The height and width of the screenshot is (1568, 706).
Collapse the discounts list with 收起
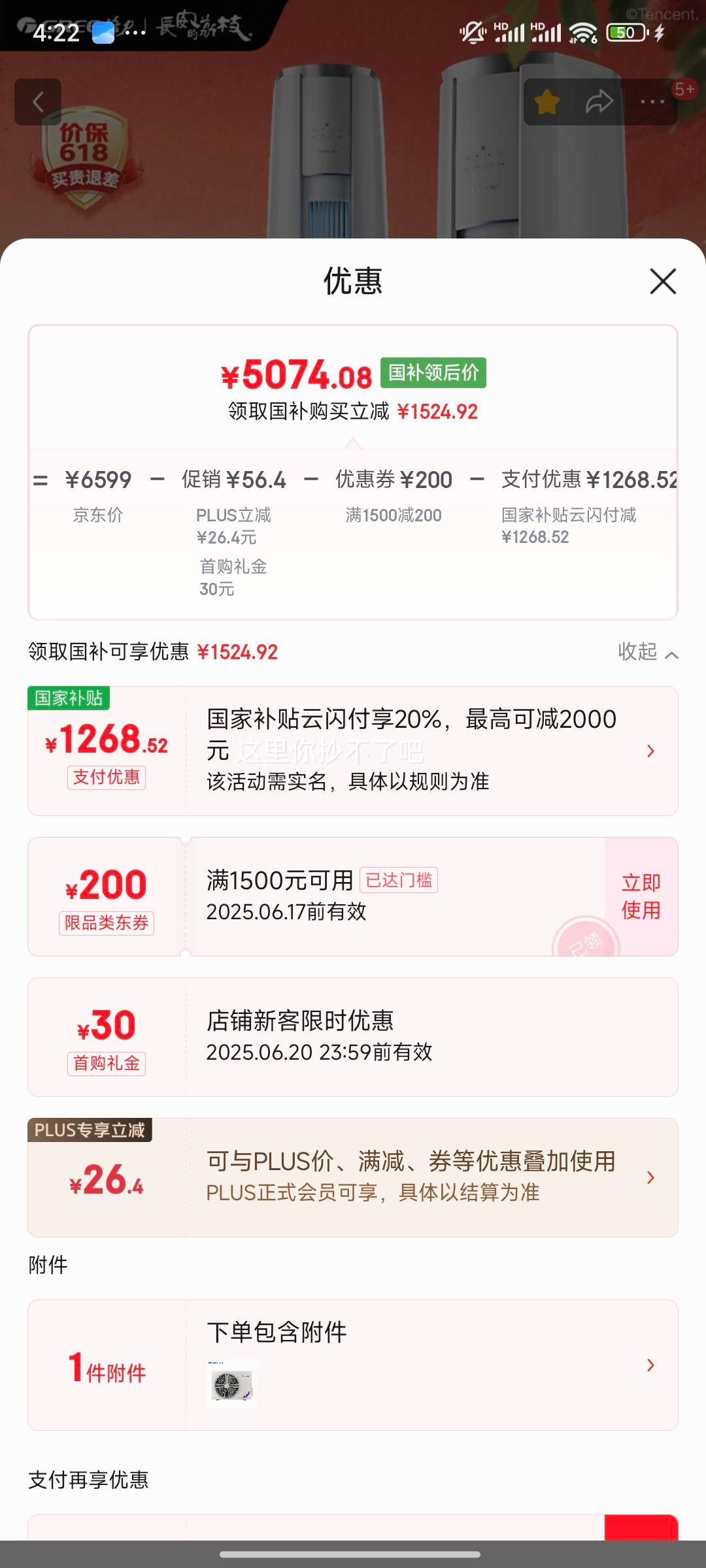[x=648, y=652]
